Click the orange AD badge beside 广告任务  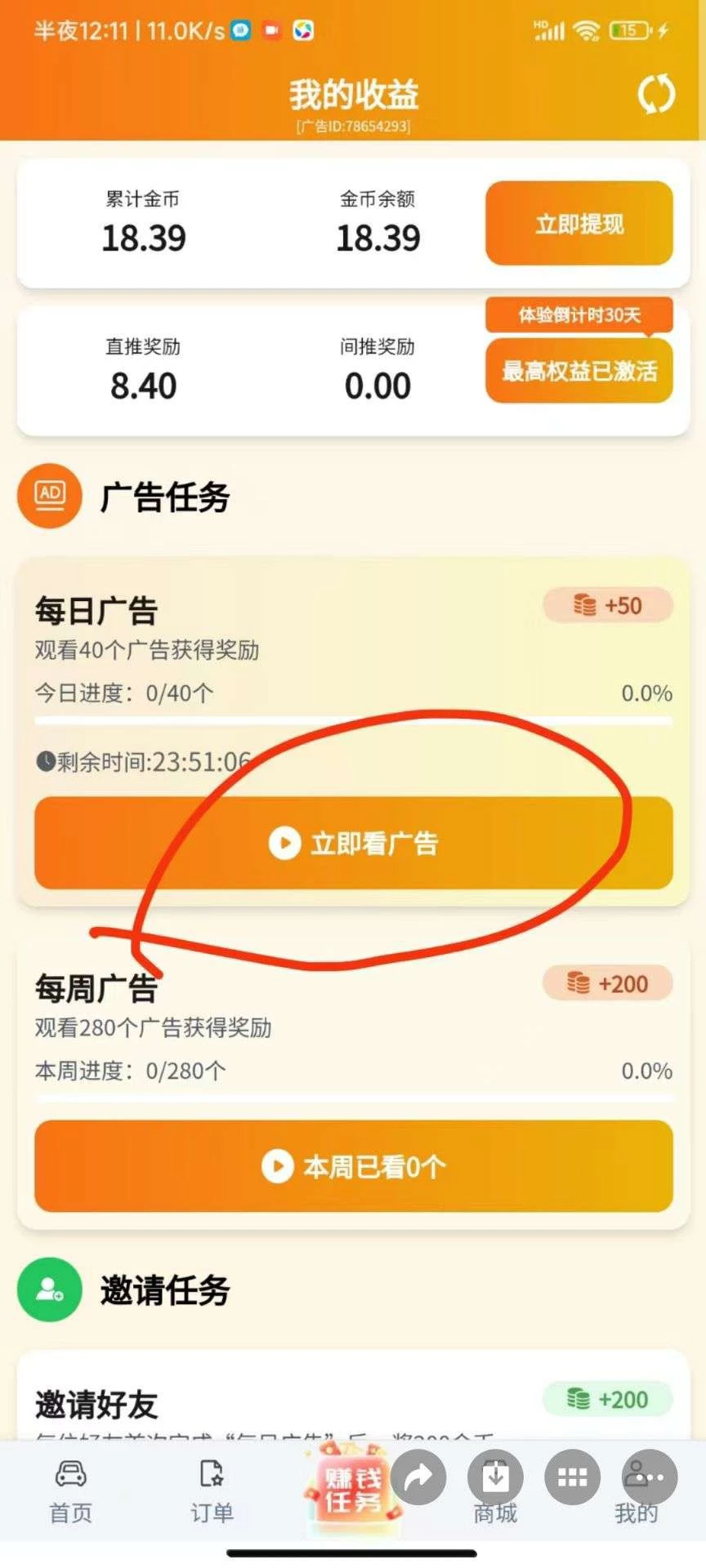[49, 496]
